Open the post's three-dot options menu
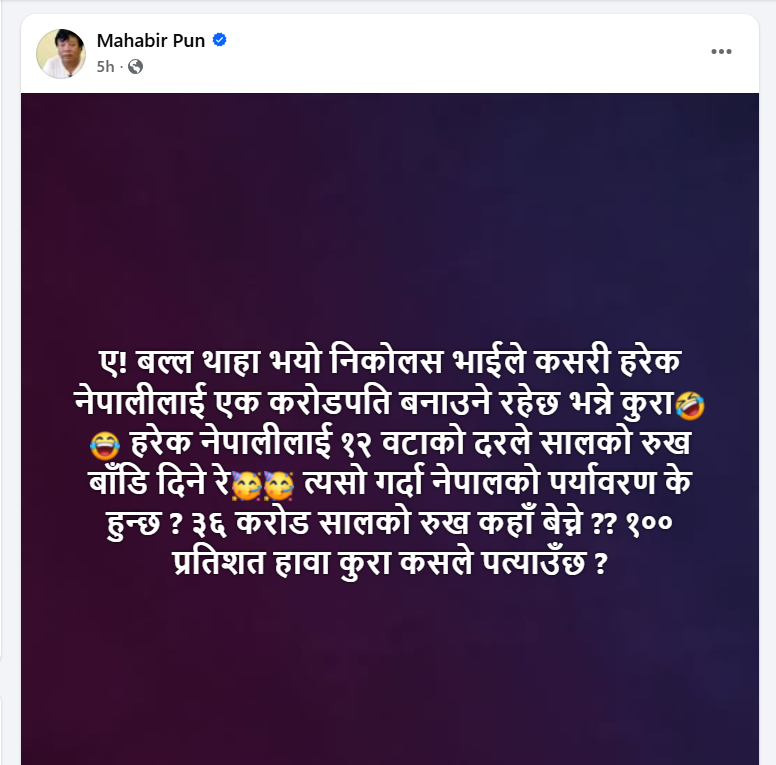Image resolution: width=776 pixels, height=765 pixels. pos(721,52)
